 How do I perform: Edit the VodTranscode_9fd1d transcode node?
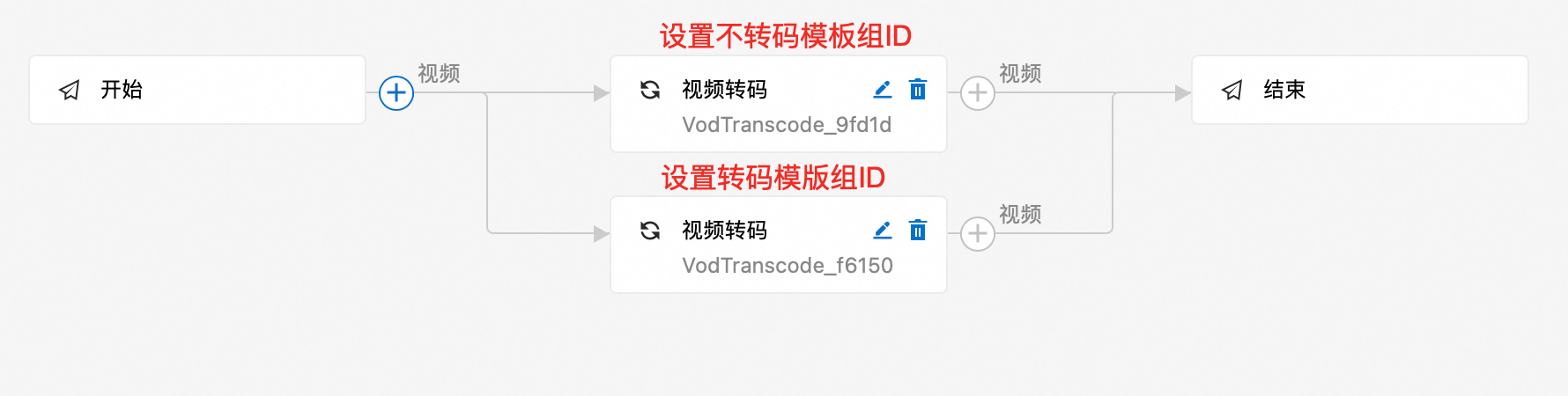click(882, 89)
